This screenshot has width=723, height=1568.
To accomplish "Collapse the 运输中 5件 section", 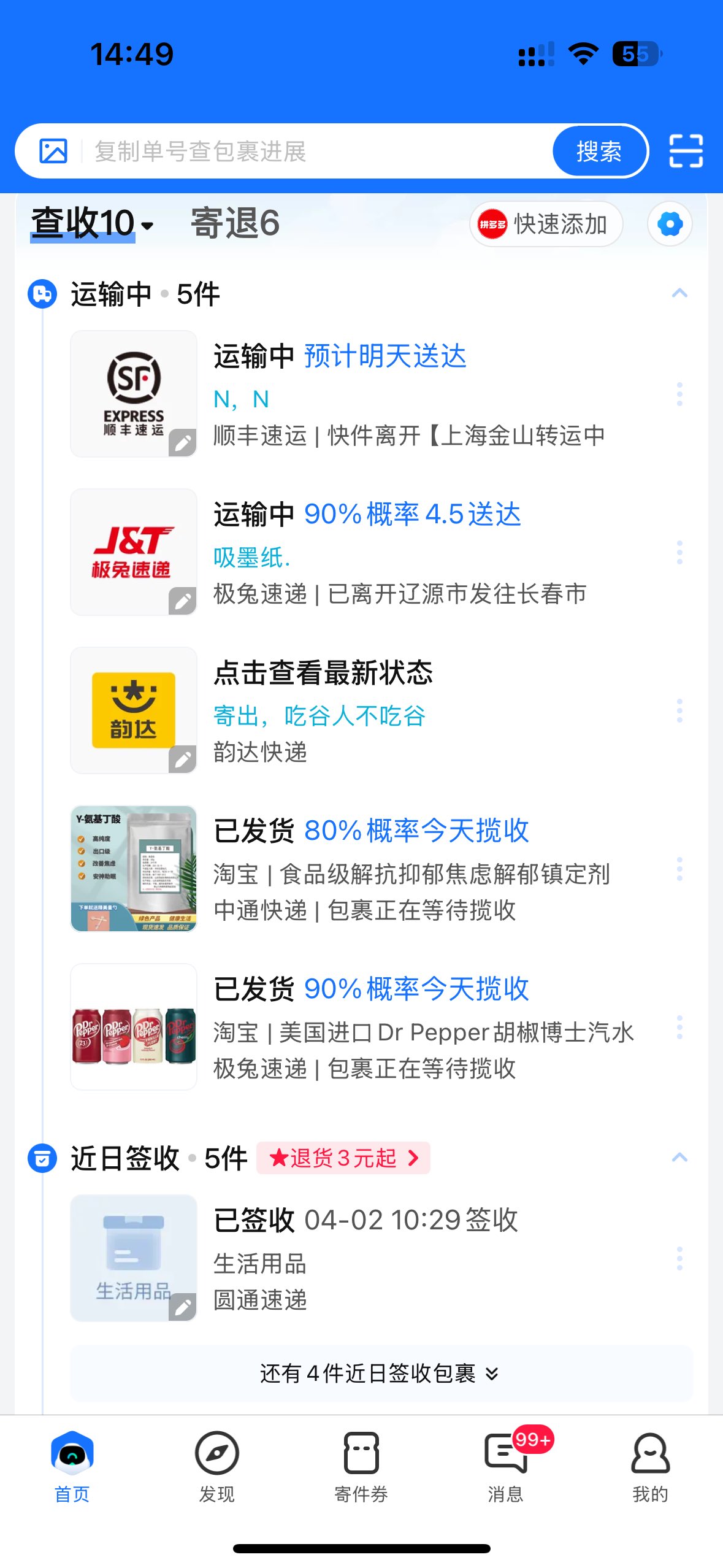I will (679, 293).
